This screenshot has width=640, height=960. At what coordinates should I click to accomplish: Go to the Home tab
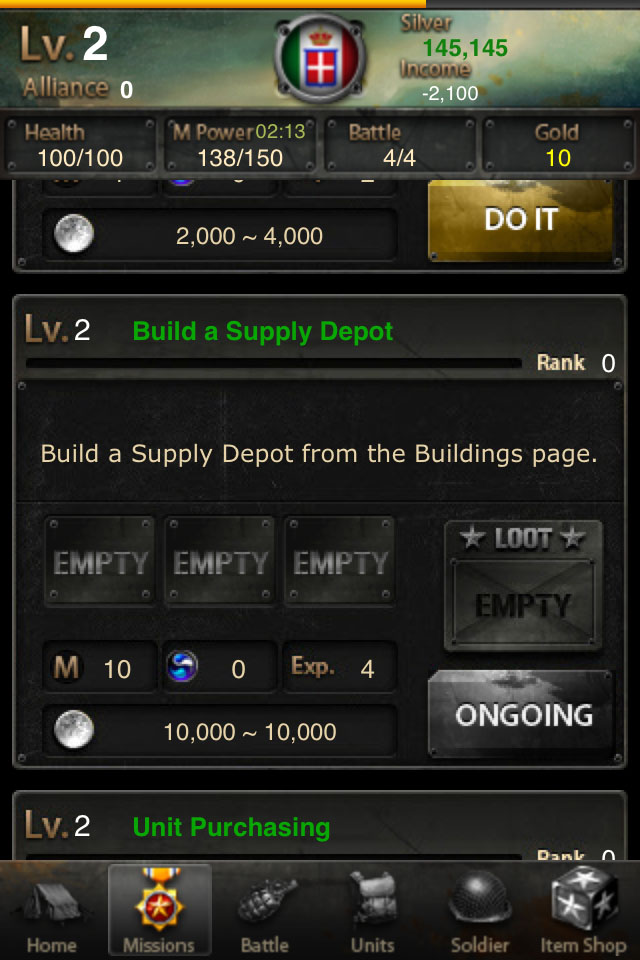click(52, 912)
